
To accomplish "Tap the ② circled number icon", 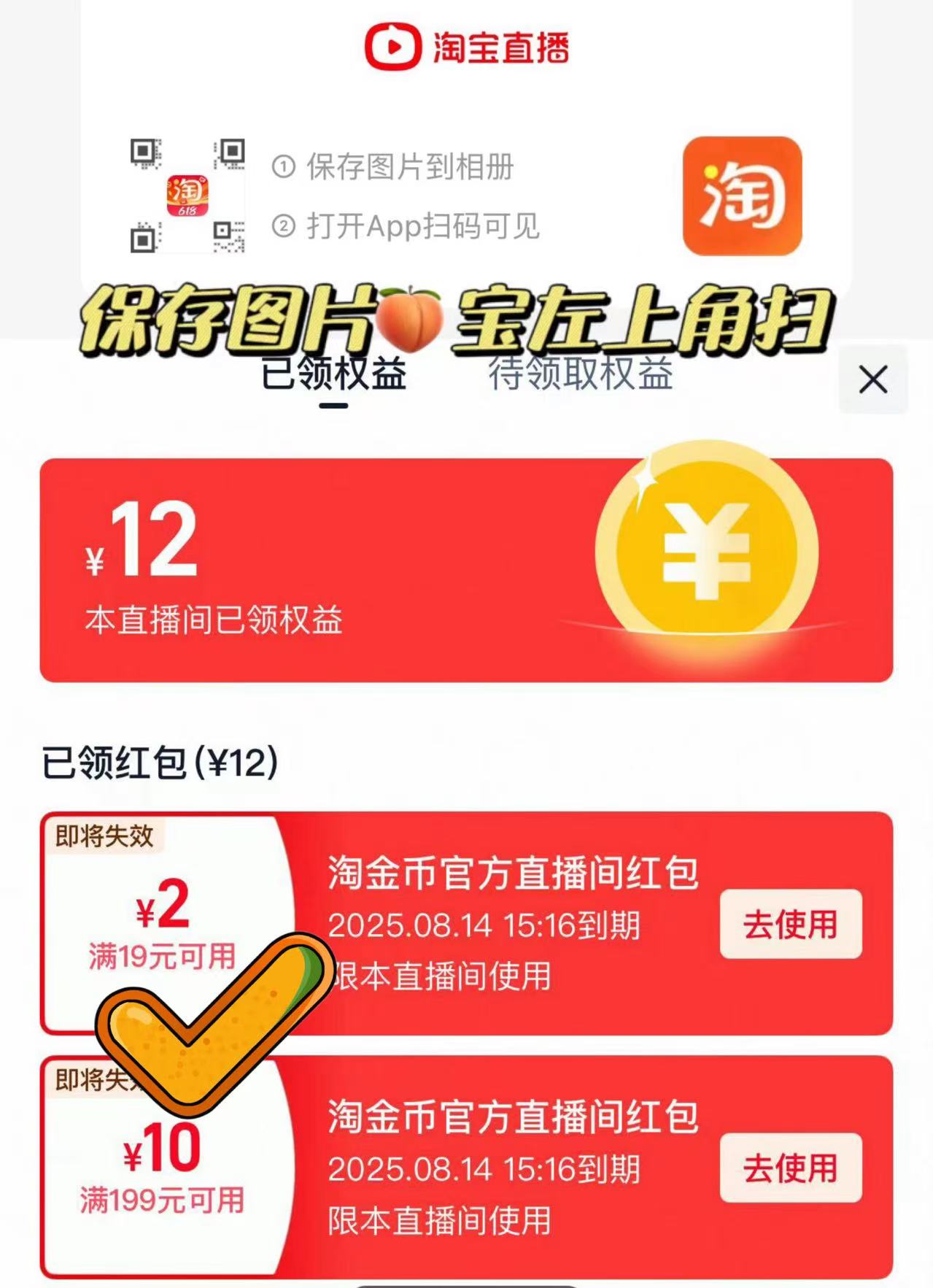I will tap(284, 227).
